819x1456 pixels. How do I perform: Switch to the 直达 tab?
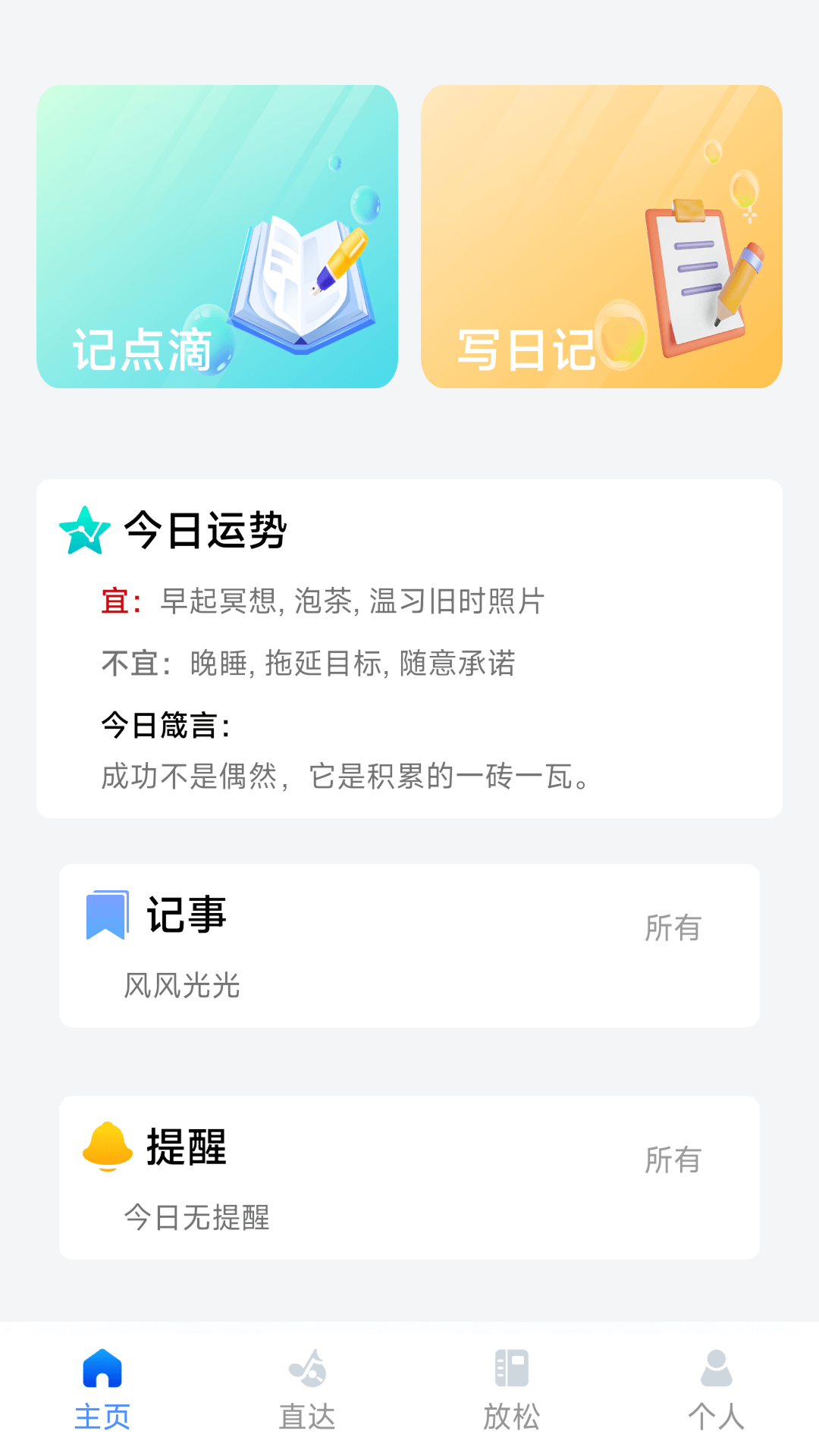307,1389
